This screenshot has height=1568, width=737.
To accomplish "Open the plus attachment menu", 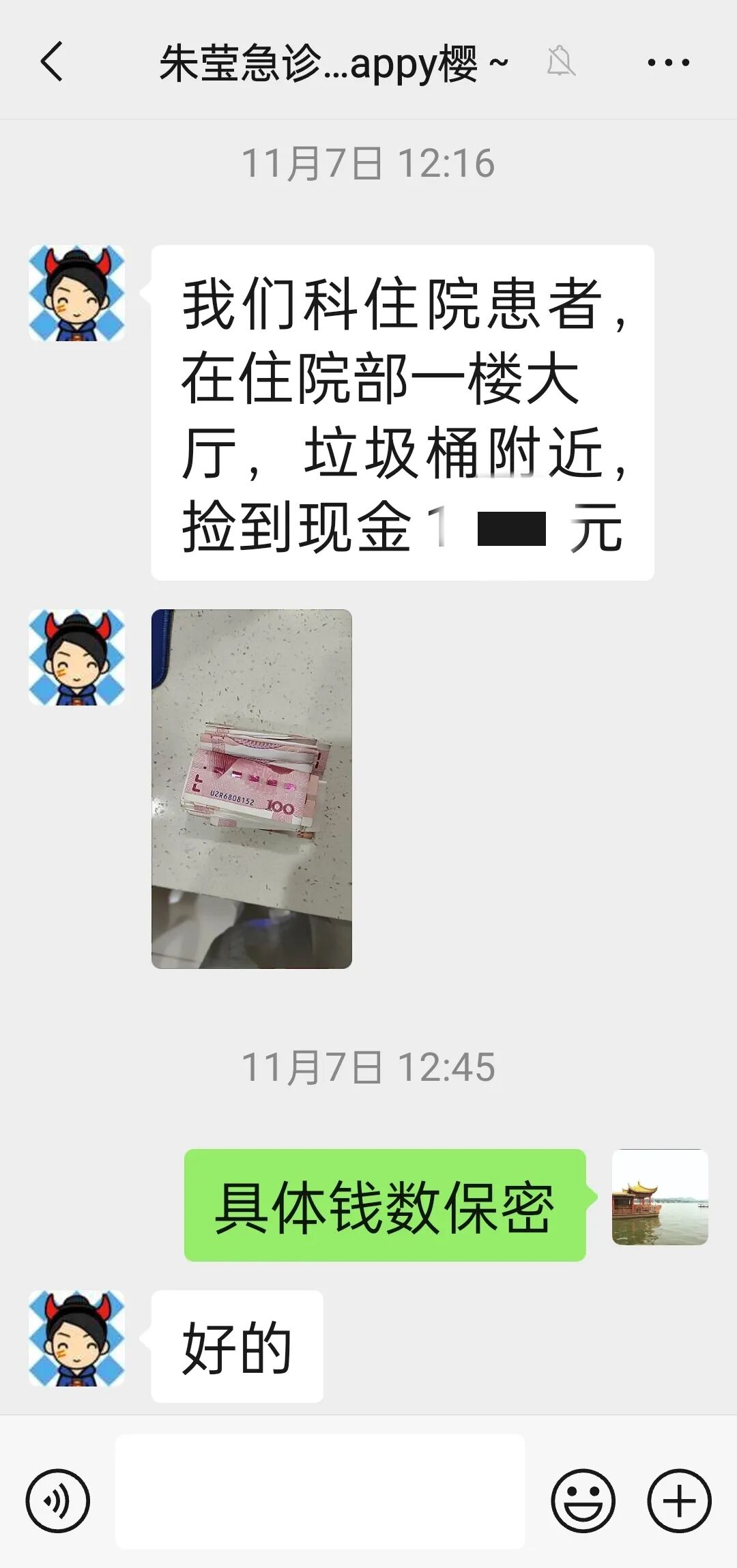I will 679,1501.
